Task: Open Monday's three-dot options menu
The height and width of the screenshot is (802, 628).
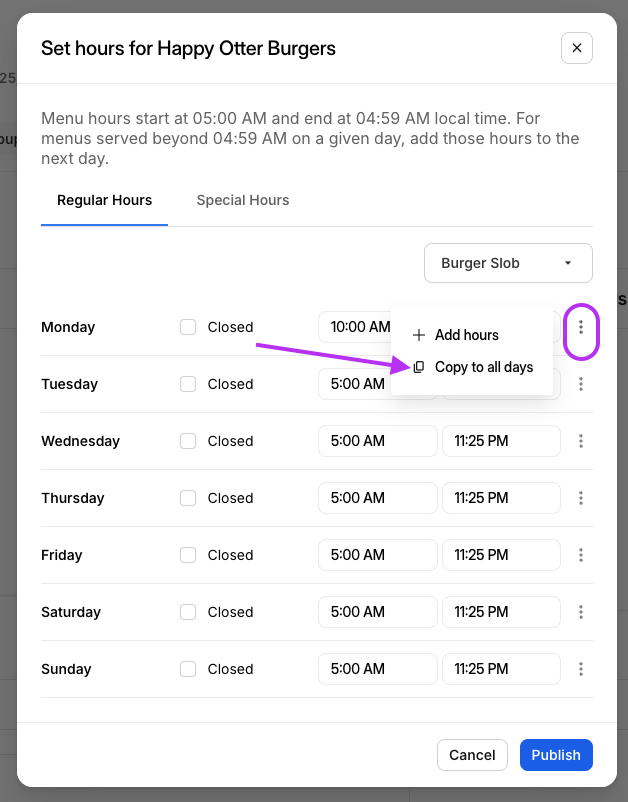Action: [581, 327]
